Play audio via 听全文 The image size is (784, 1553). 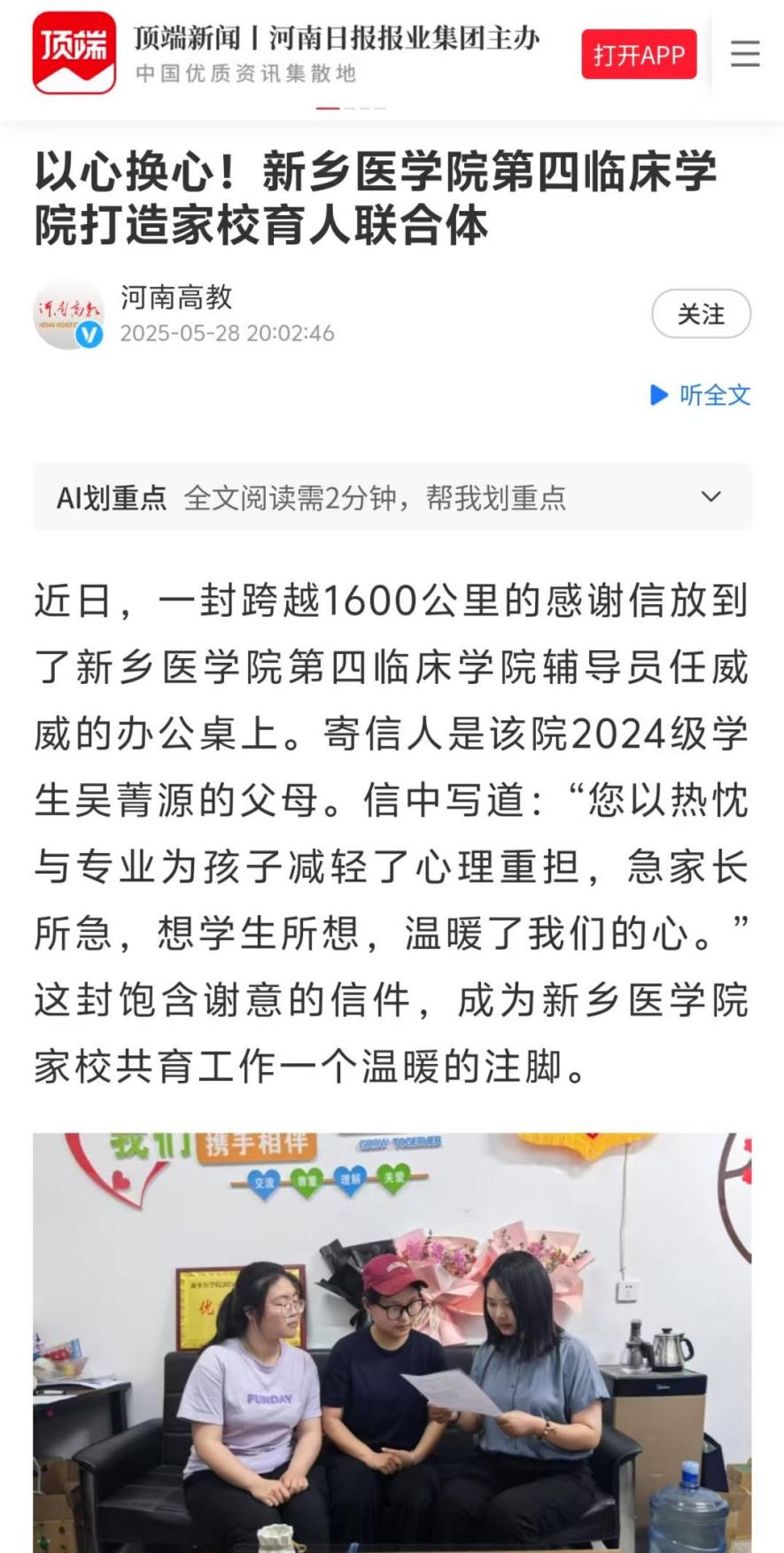click(x=701, y=395)
